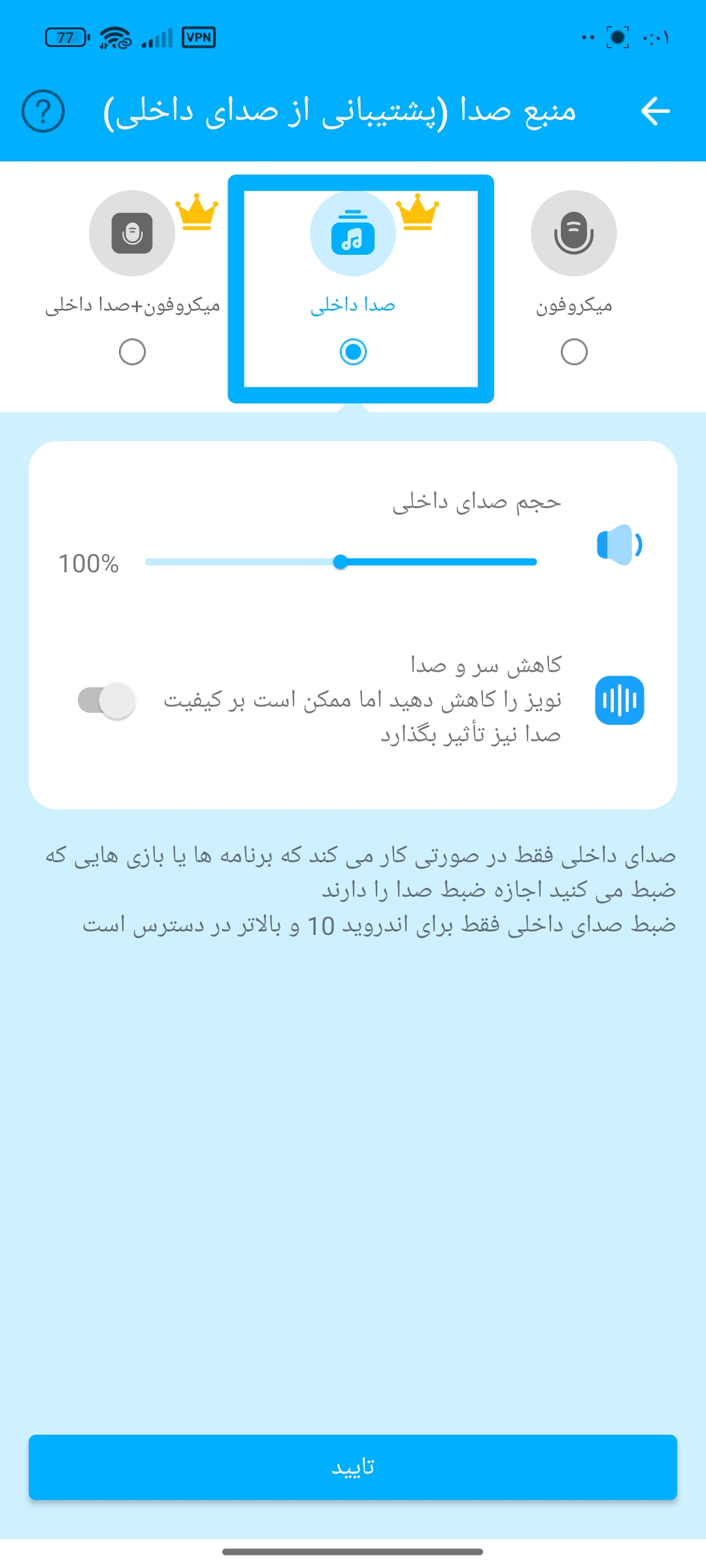
Task: Confirm with the تایید button
Action: coord(353,1467)
